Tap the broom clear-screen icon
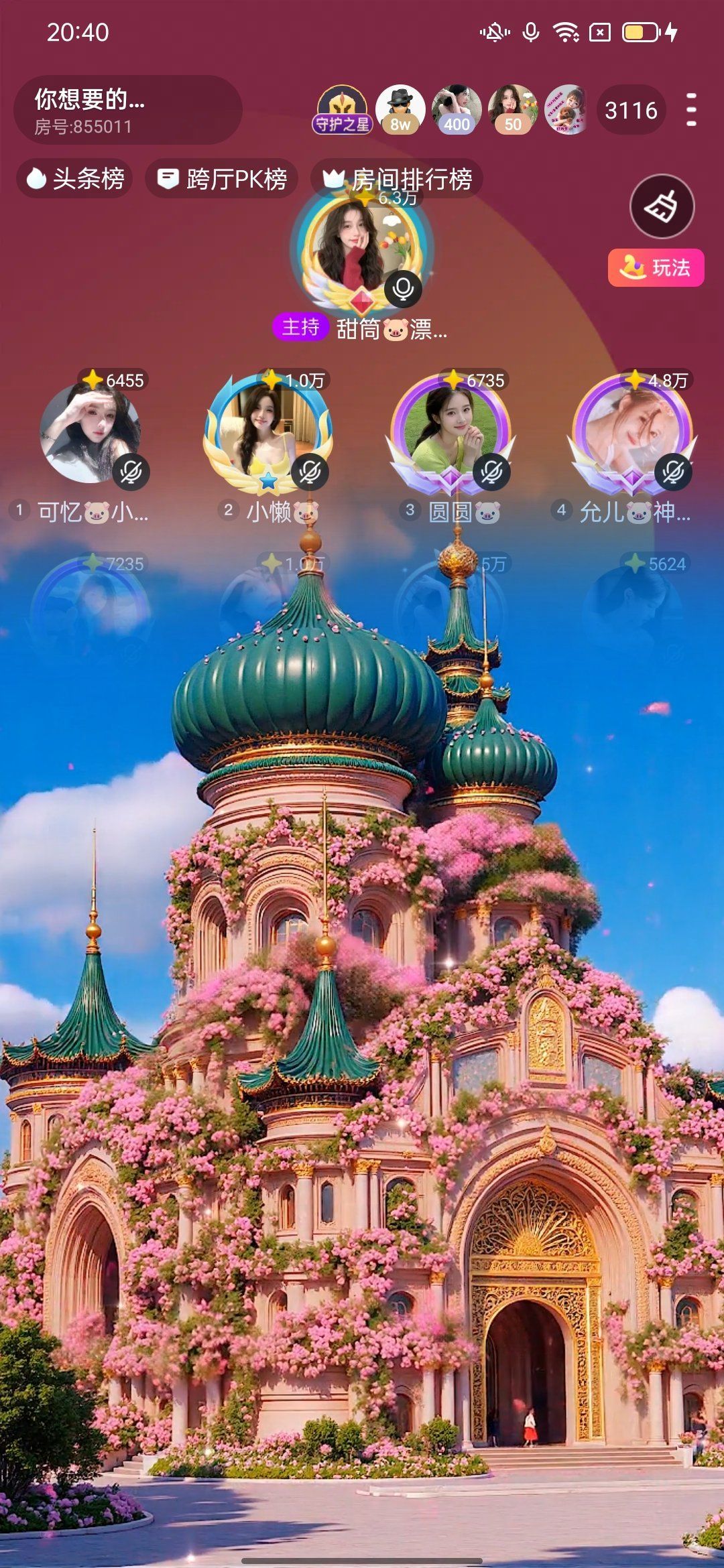 (662, 206)
